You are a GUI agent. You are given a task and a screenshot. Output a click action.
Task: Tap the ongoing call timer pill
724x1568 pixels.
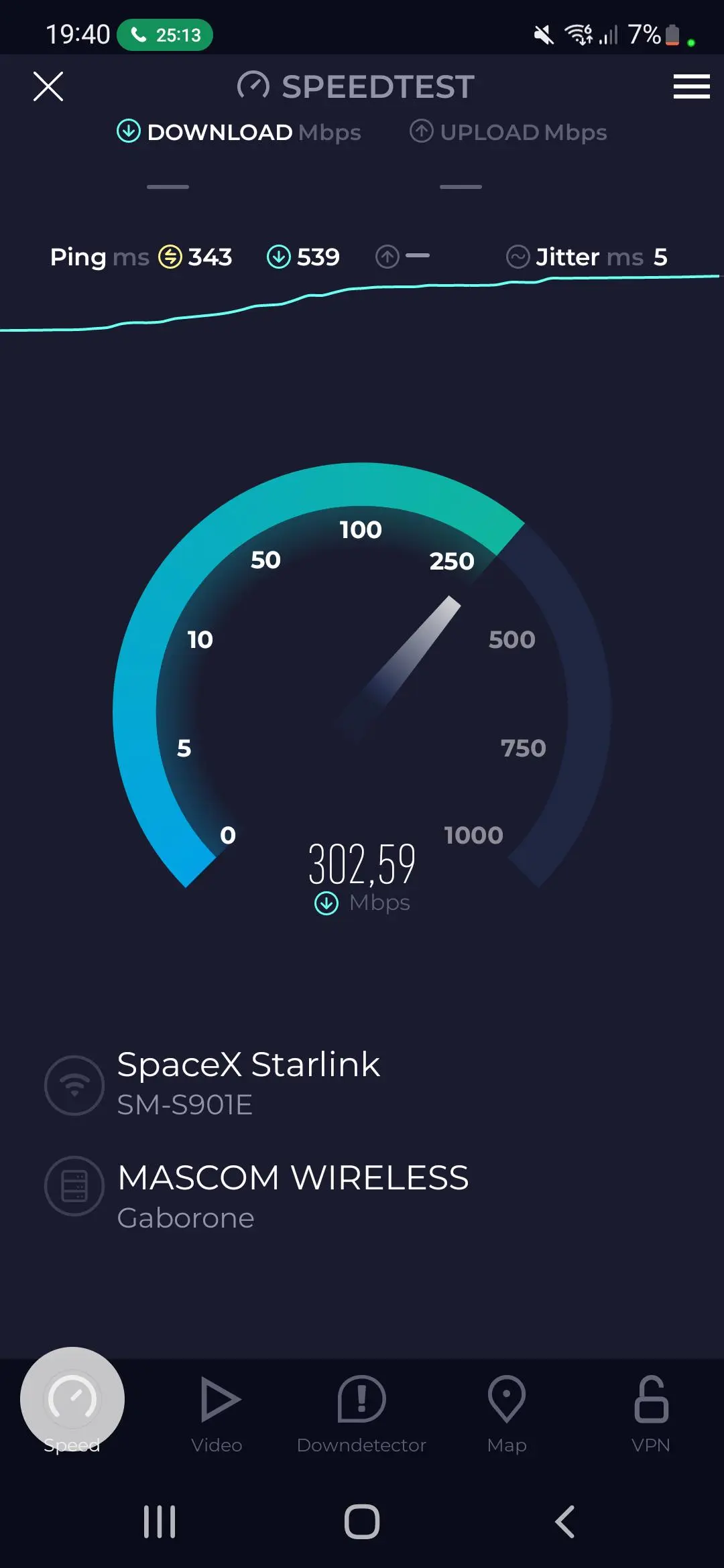pyautogui.click(x=166, y=35)
